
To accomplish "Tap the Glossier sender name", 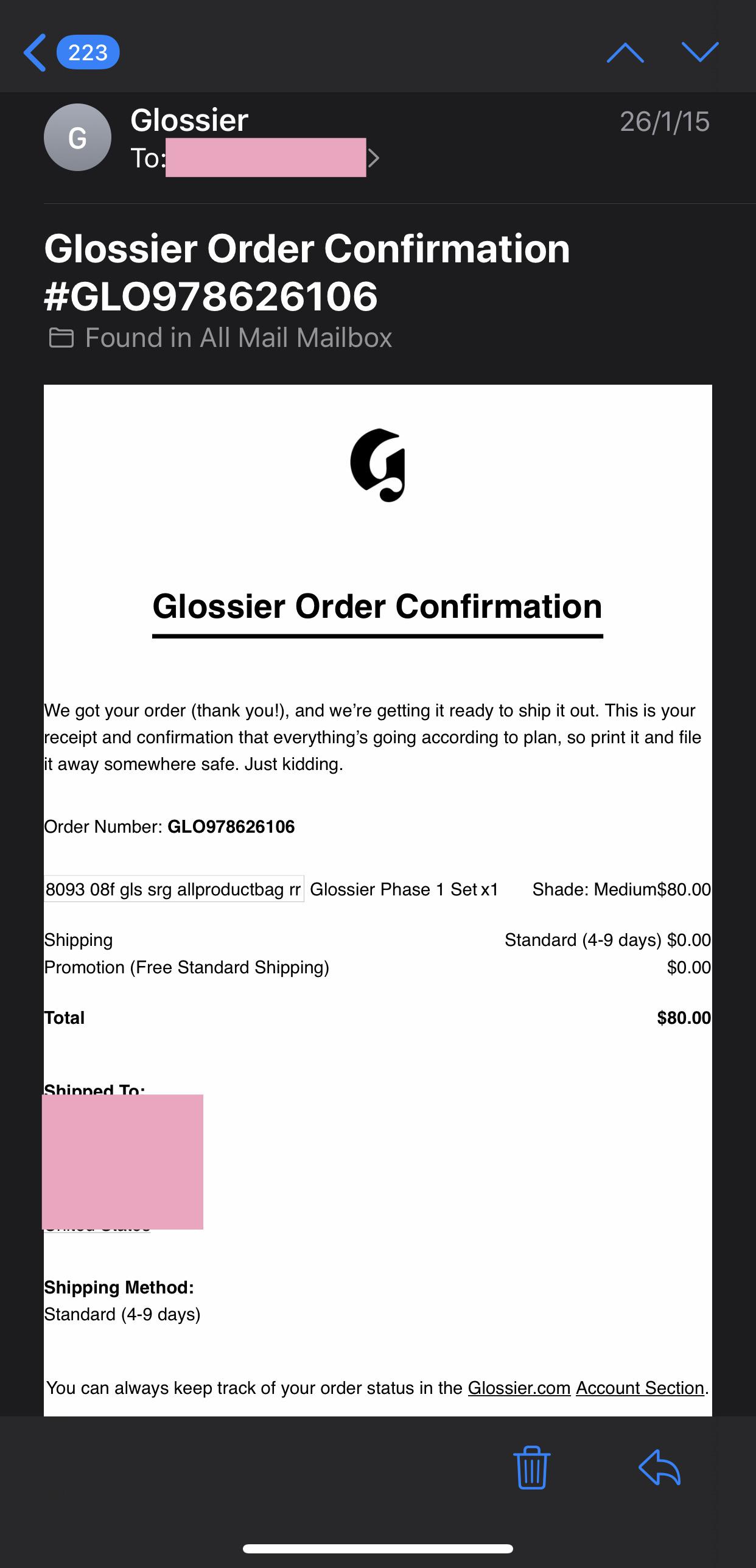I will [189, 119].
